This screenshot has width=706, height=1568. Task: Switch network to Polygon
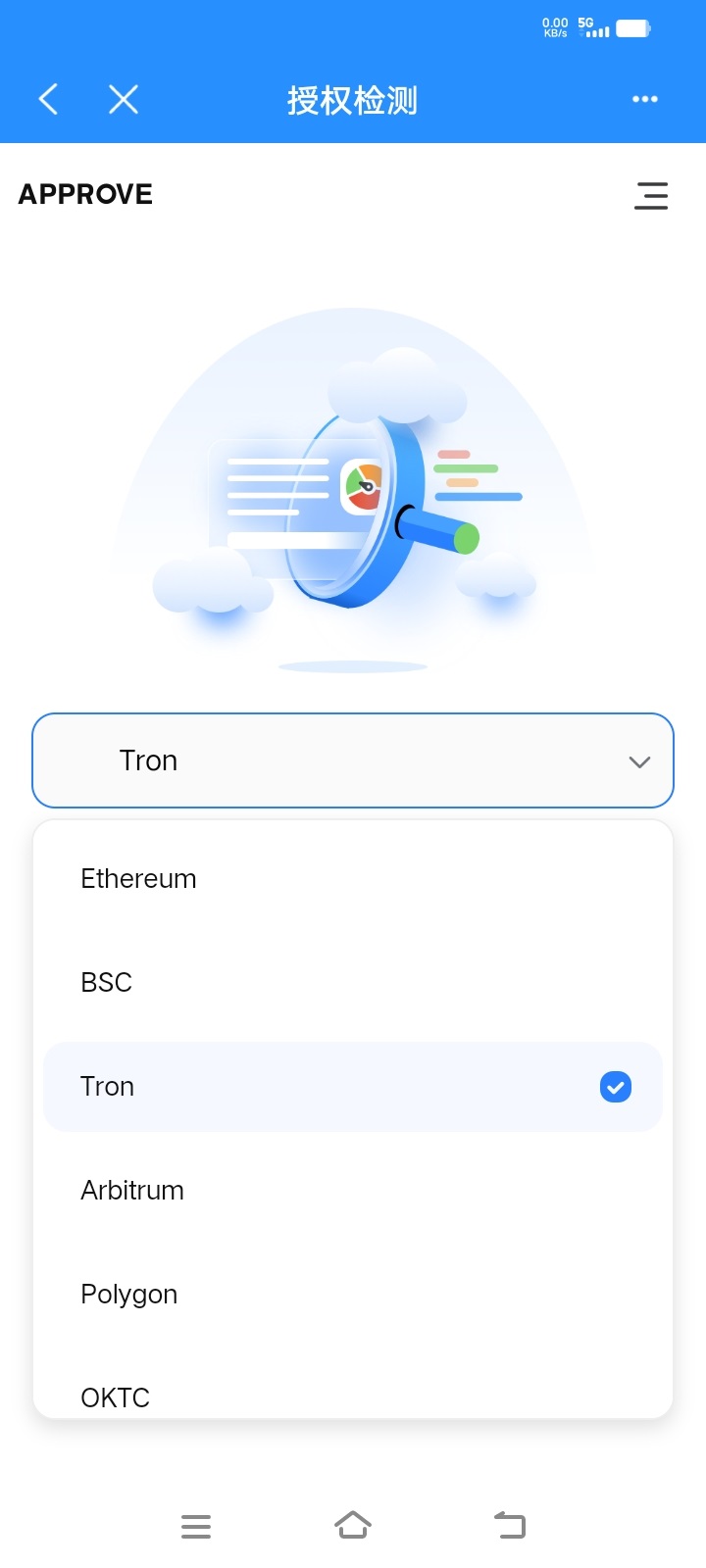pyautogui.click(x=129, y=1295)
